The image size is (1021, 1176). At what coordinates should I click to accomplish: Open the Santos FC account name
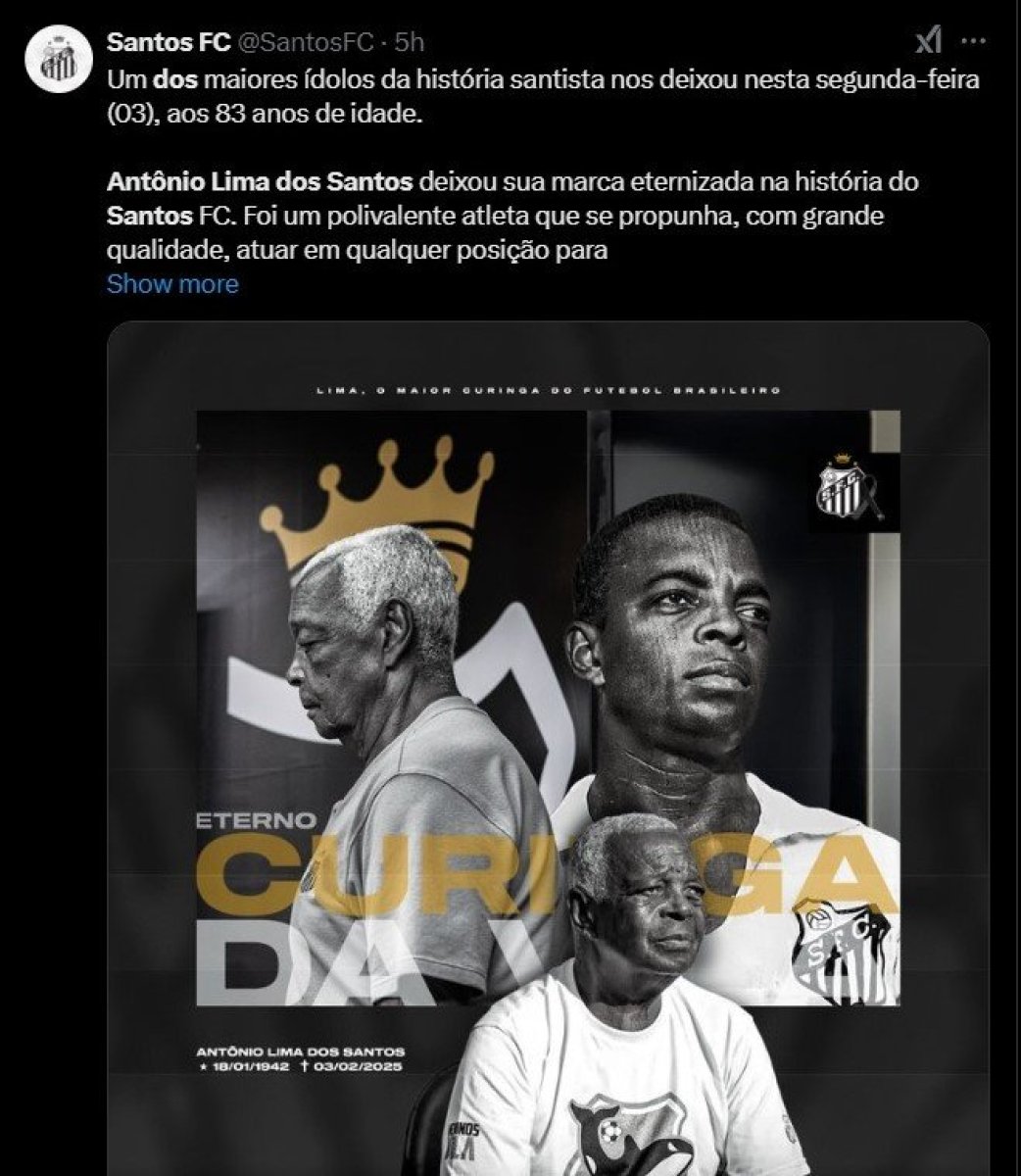click(x=168, y=41)
